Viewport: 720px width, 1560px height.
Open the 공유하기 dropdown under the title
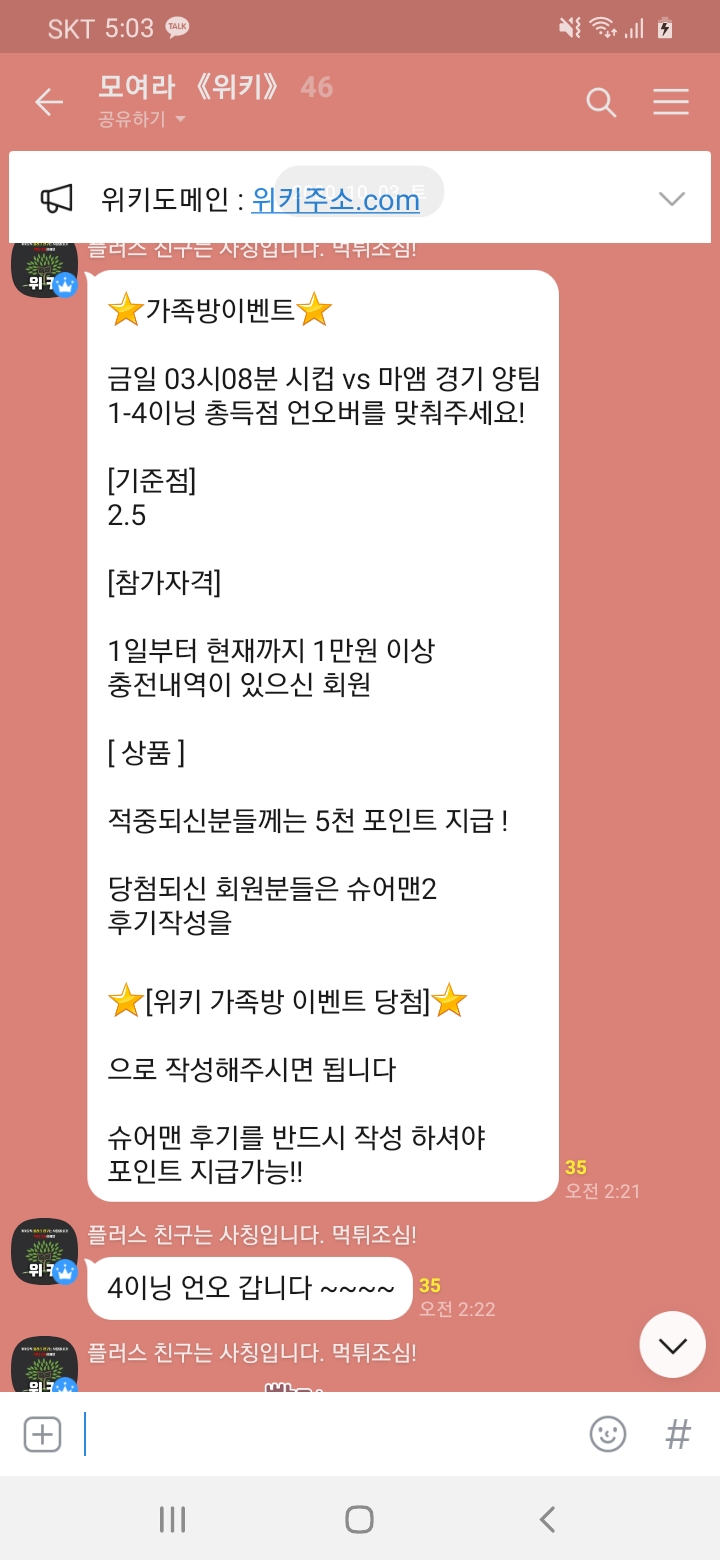click(x=143, y=120)
